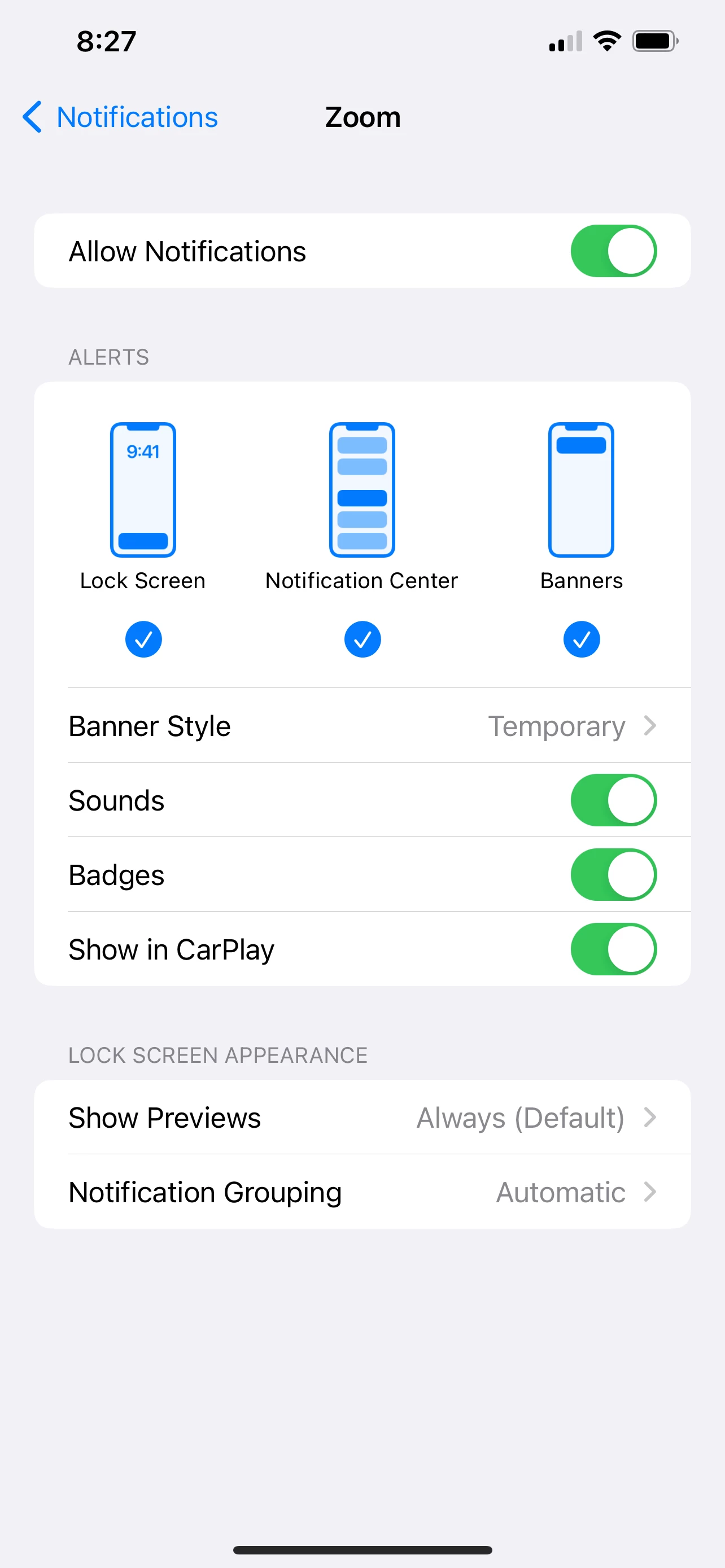This screenshot has width=725, height=1568.
Task: Open Banner Style options
Action: click(x=362, y=725)
